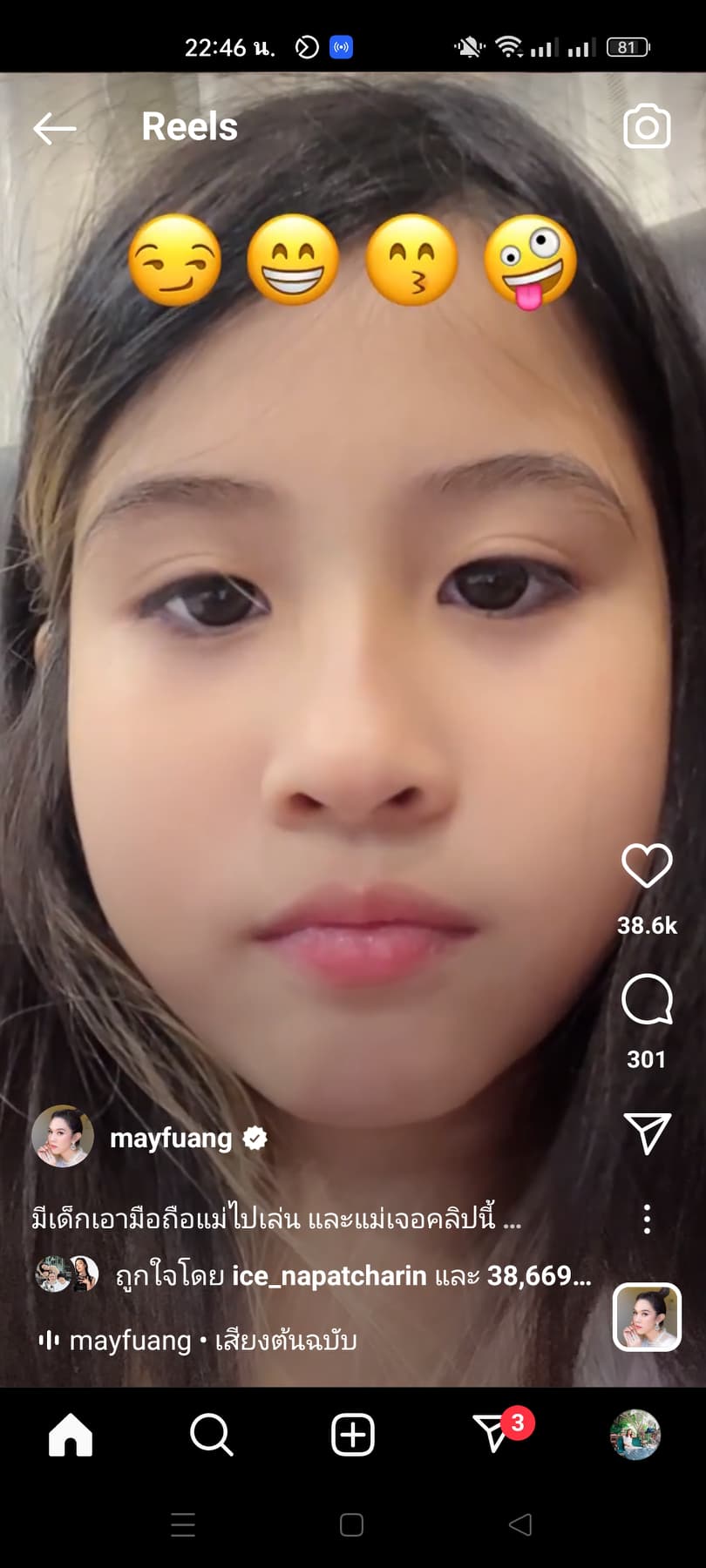
Task: Open the comments on this reel
Action: (647, 999)
